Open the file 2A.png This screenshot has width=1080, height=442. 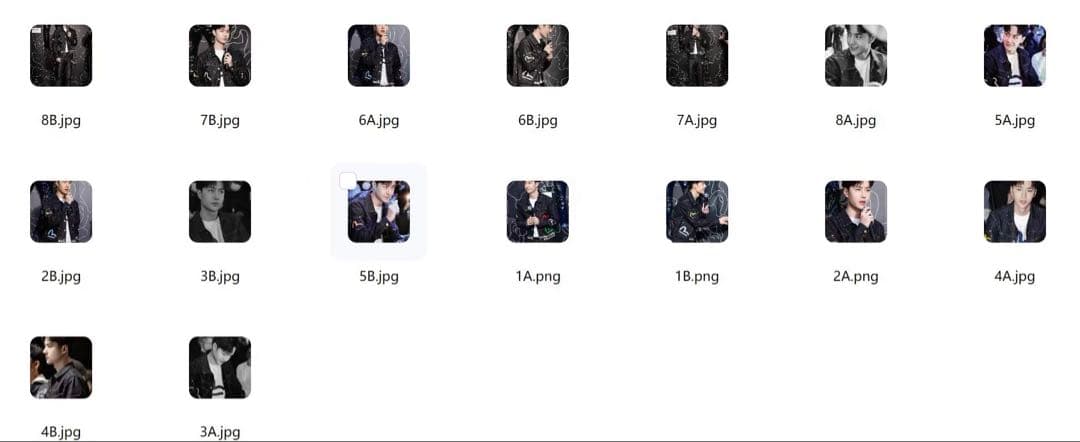click(x=856, y=212)
